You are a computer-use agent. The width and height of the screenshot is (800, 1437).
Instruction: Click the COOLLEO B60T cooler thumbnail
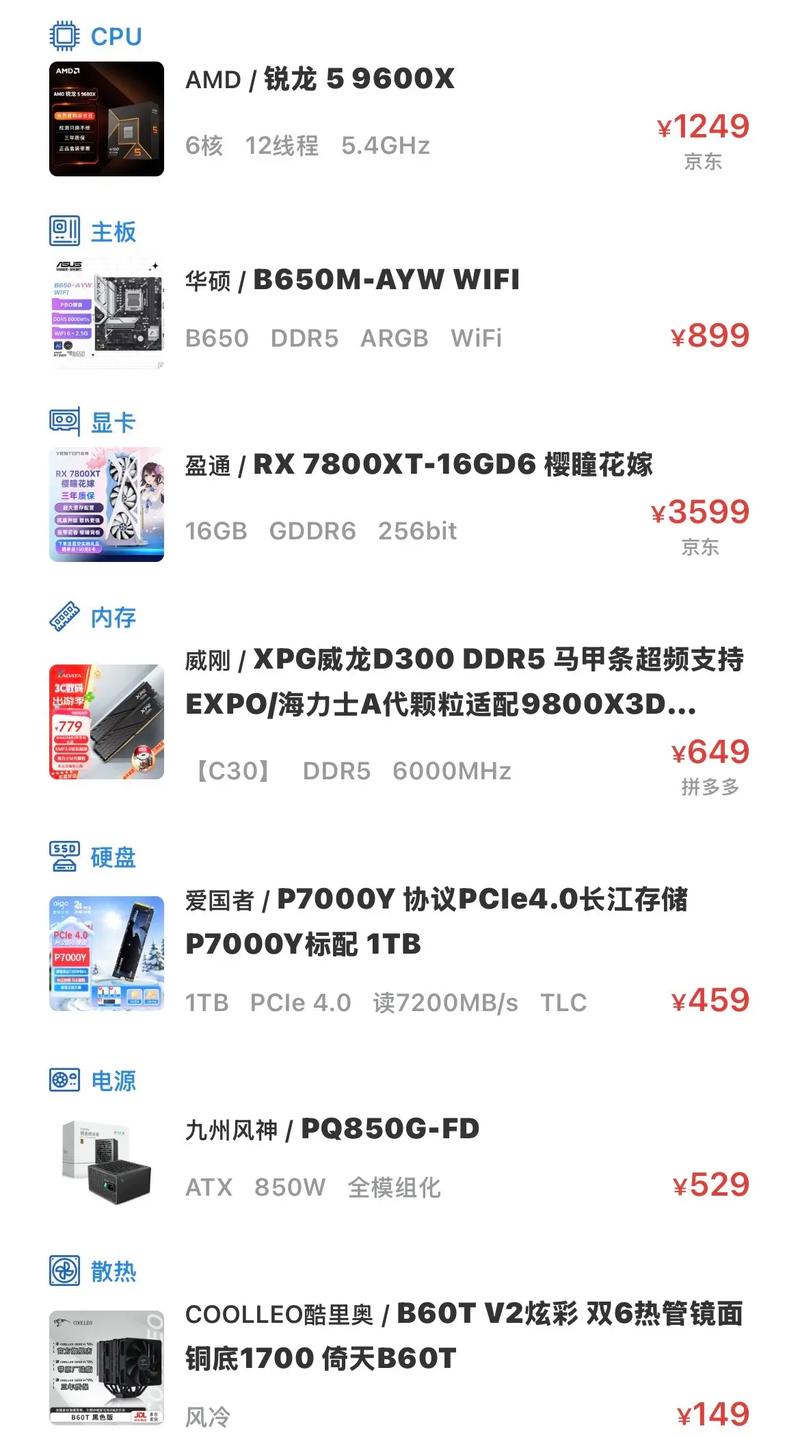pyautogui.click(x=105, y=1365)
